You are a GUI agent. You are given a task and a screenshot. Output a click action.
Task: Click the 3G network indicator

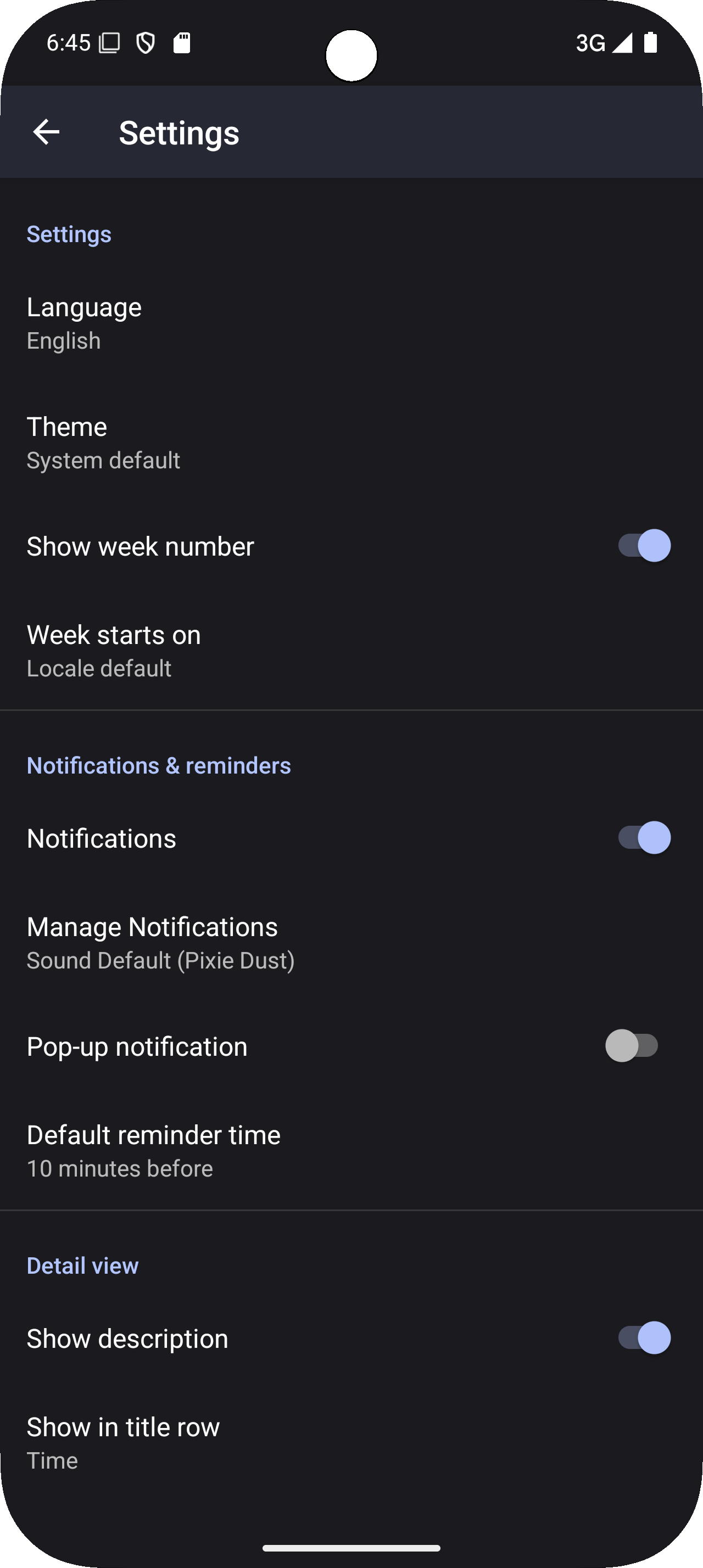(589, 43)
